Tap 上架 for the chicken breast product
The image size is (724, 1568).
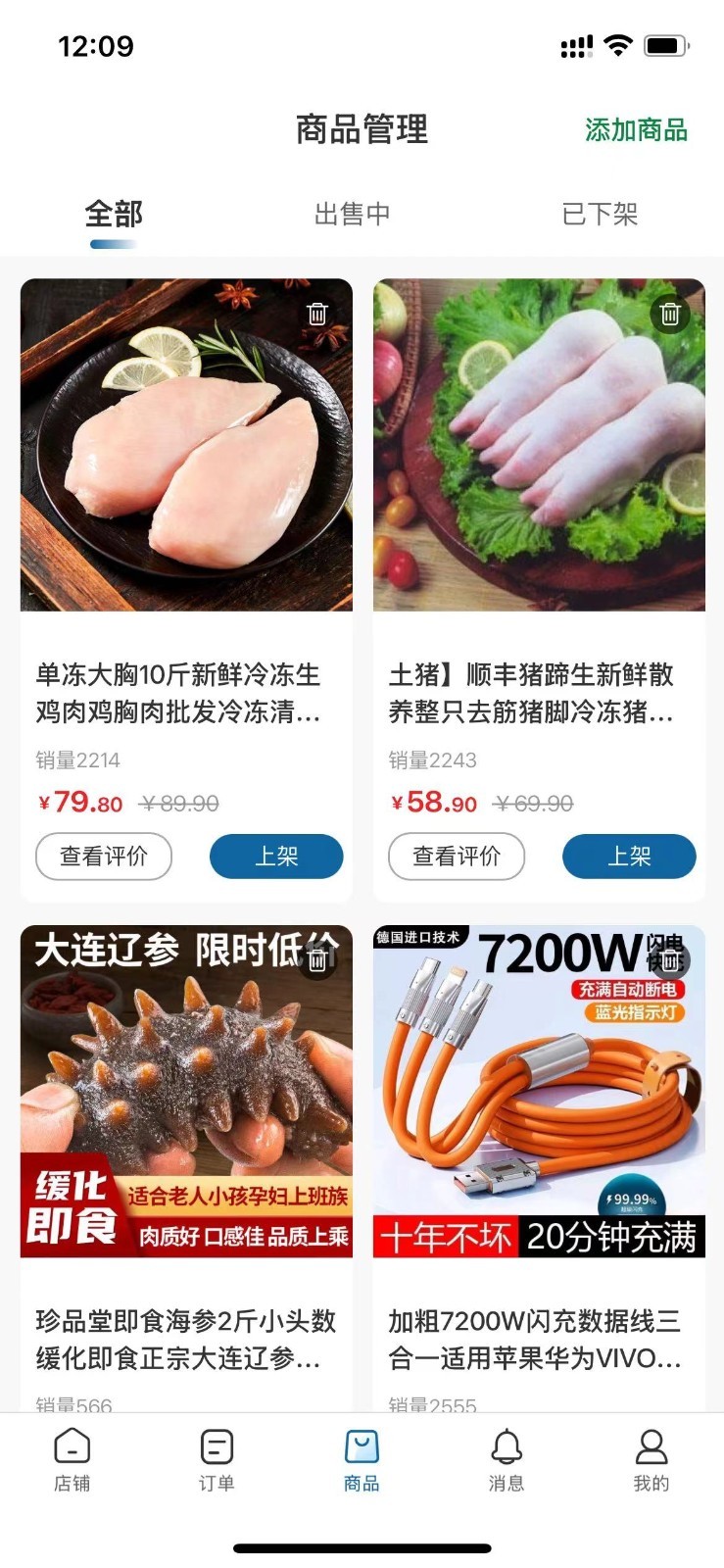tap(276, 857)
